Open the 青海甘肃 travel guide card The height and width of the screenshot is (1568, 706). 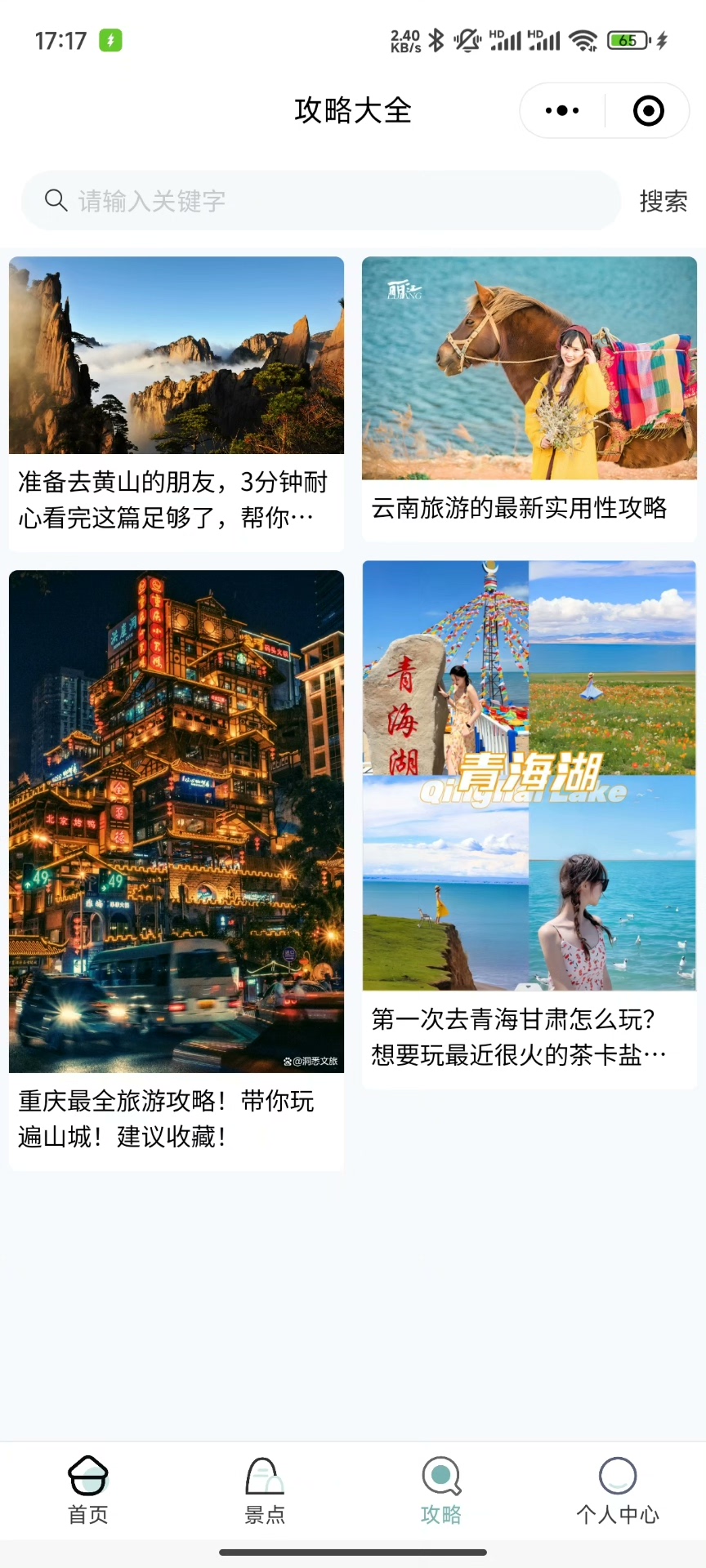(x=529, y=823)
